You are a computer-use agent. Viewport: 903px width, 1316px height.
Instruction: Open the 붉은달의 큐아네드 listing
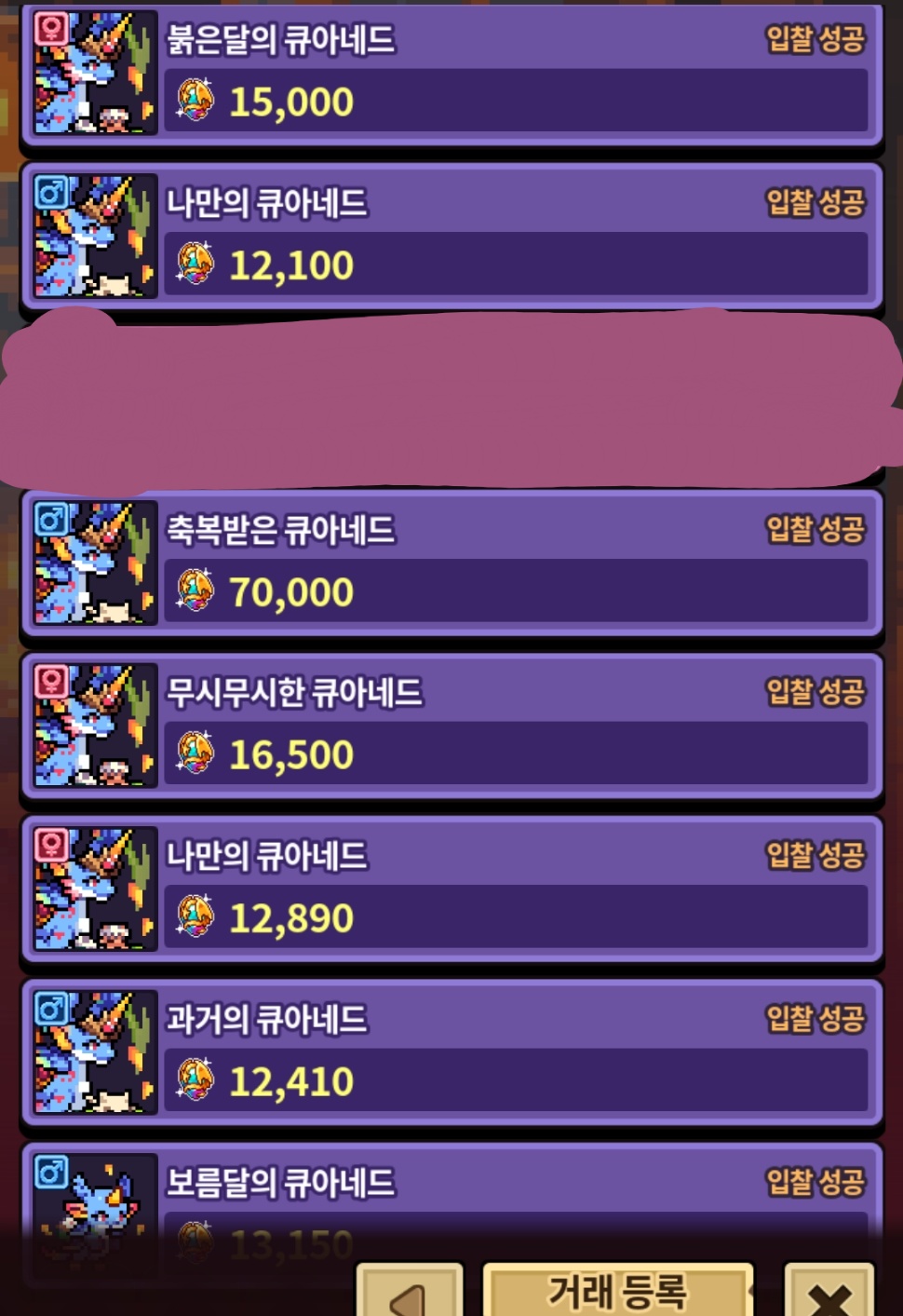coord(451,75)
